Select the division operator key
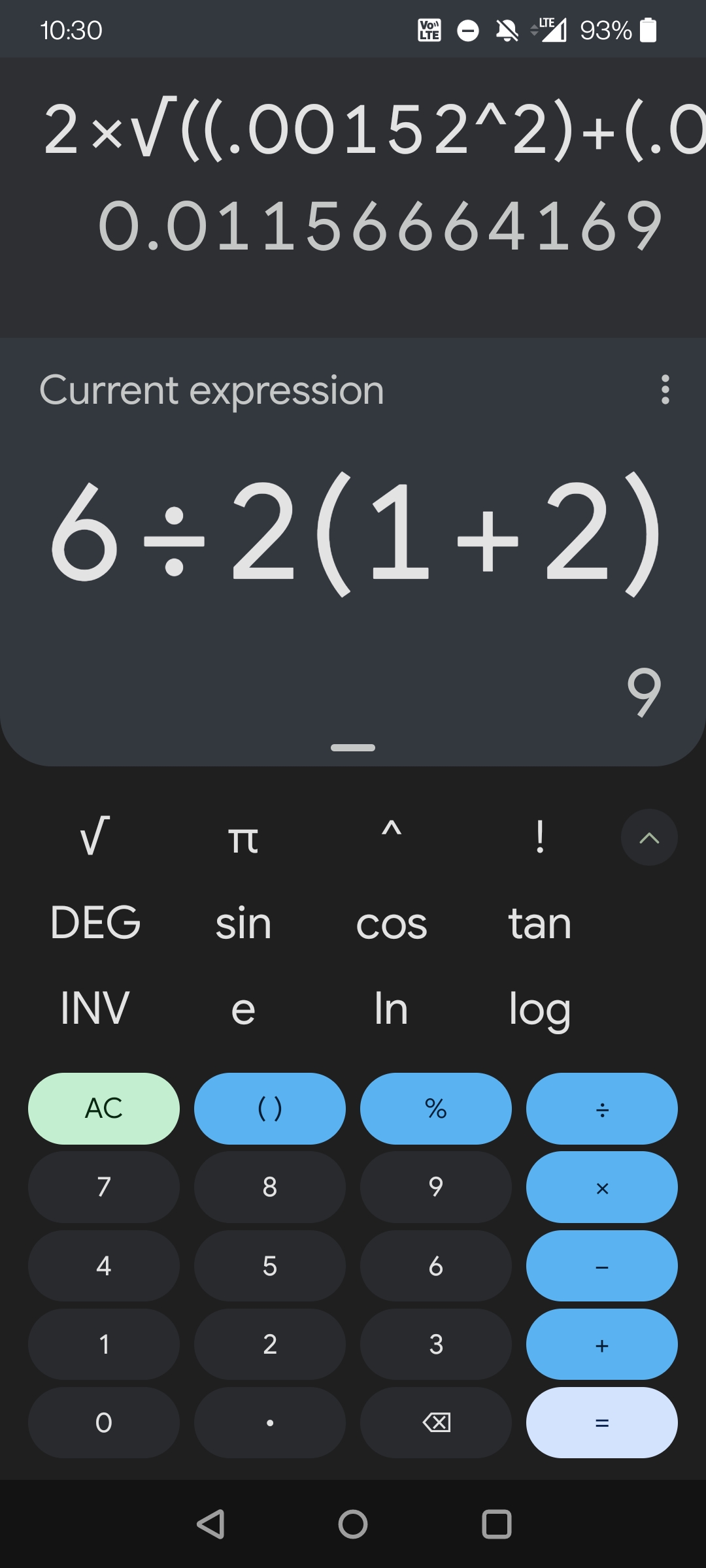Viewport: 706px width, 1568px height. (x=601, y=1108)
